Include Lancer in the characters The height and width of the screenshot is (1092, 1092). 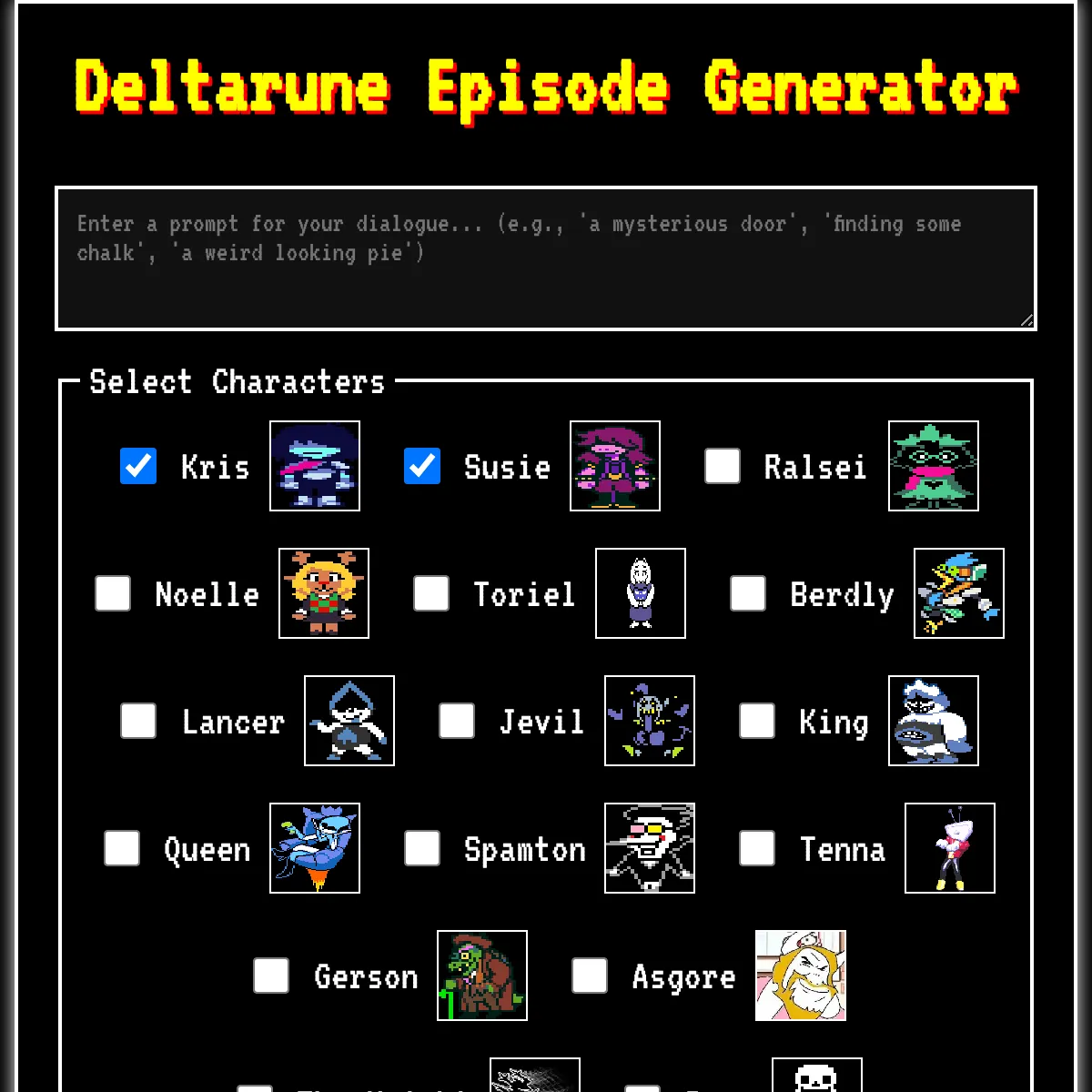[138, 721]
